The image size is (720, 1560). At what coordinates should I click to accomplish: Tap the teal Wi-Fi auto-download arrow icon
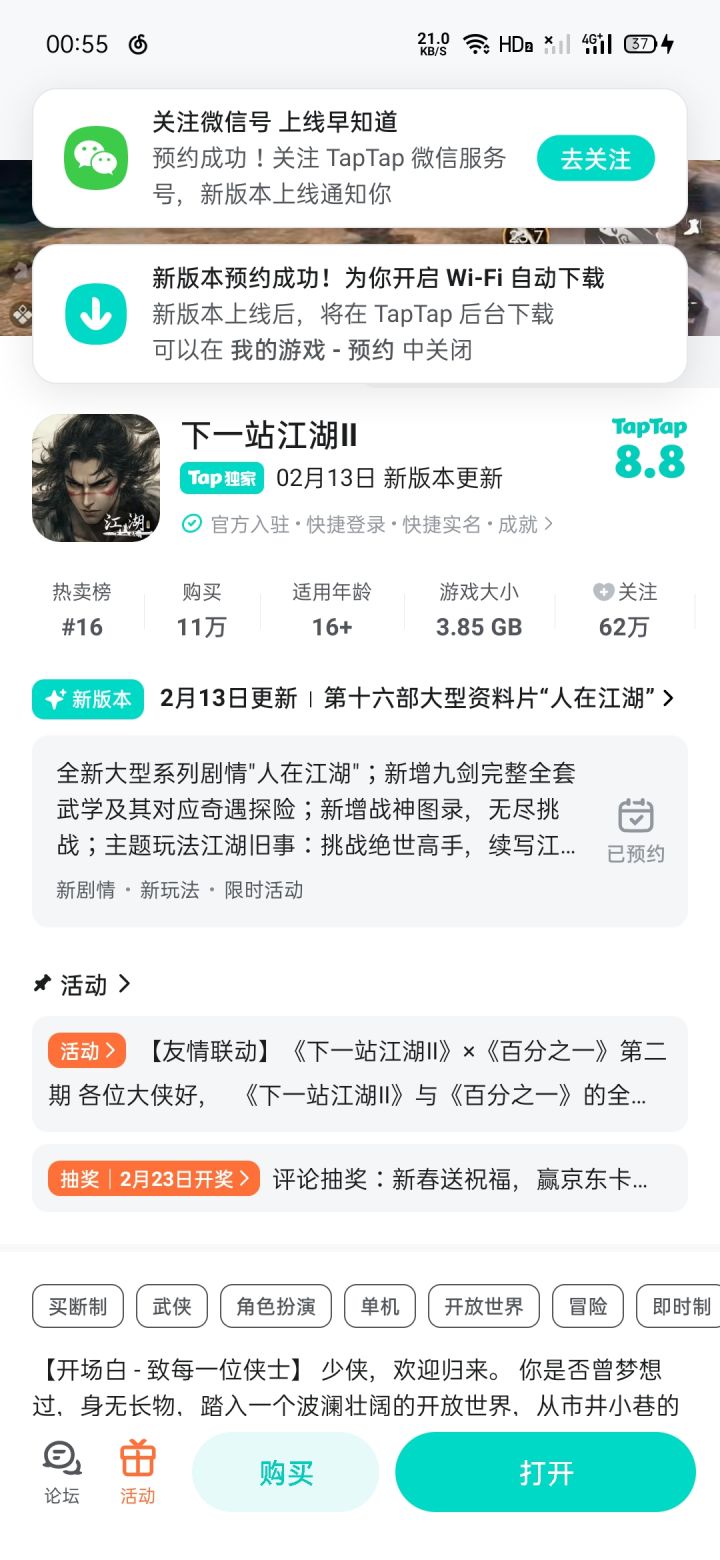pyautogui.click(x=96, y=314)
